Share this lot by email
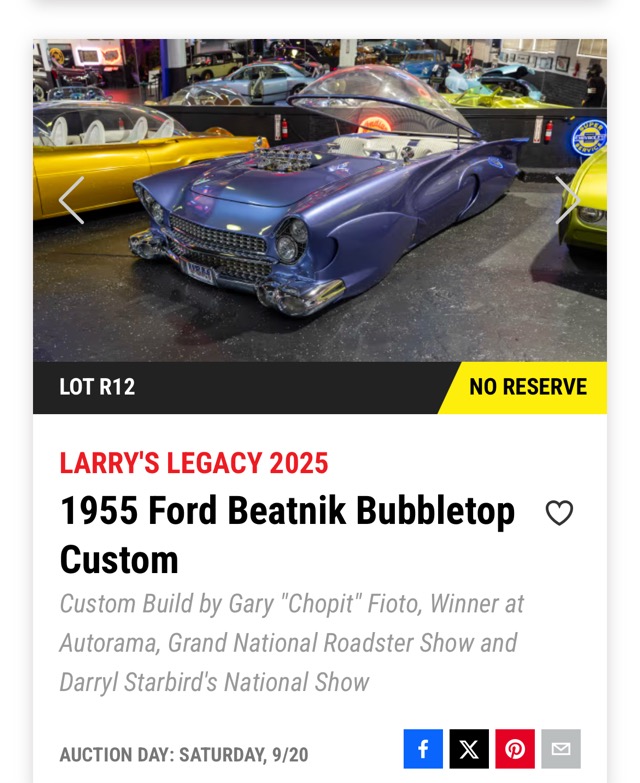The height and width of the screenshot is (783, 640). [x=561, y=749]
